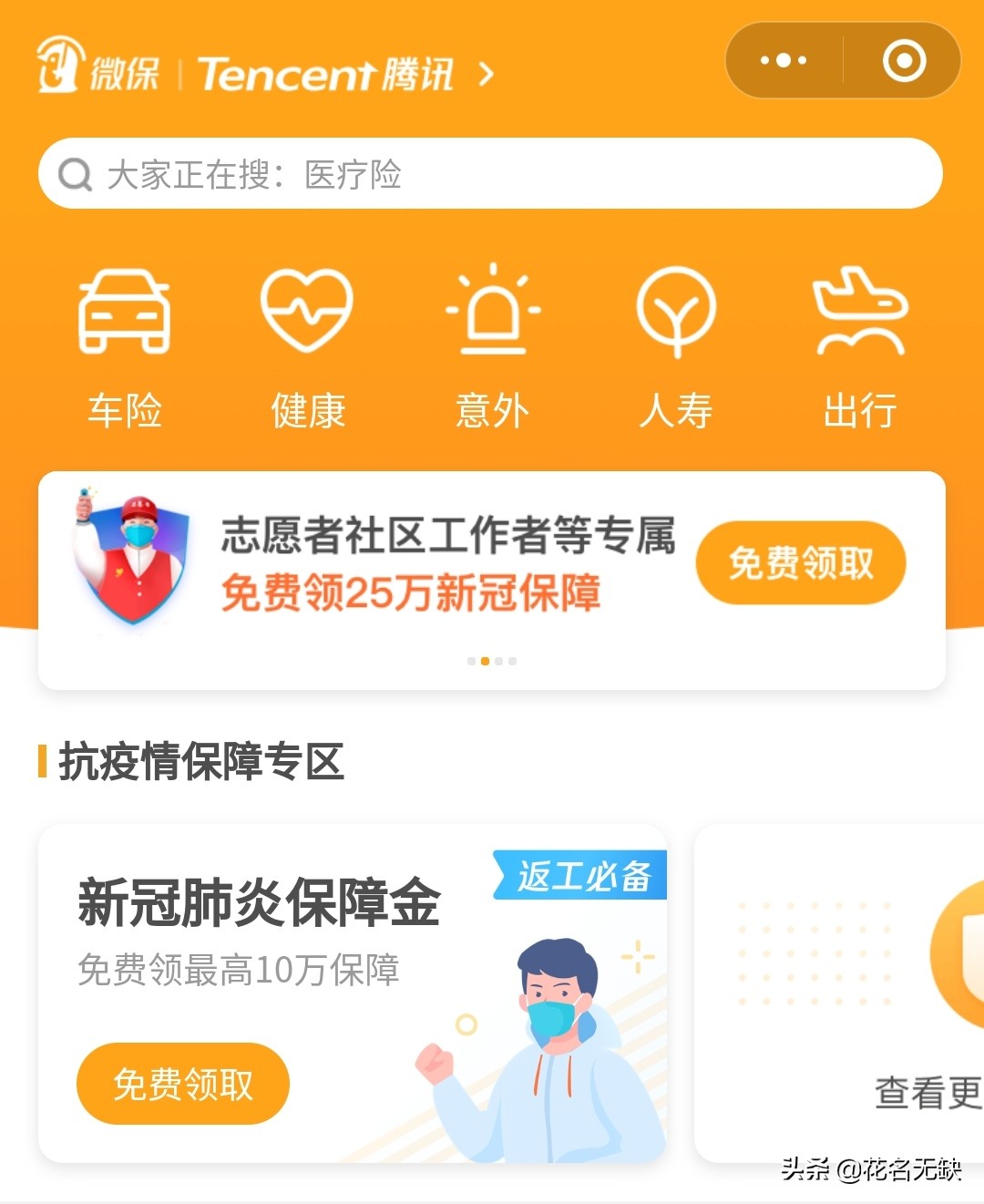Open the 微保 Tencent腾讯 header link
The image size is (984, 1204).
[x=264, y=73]
